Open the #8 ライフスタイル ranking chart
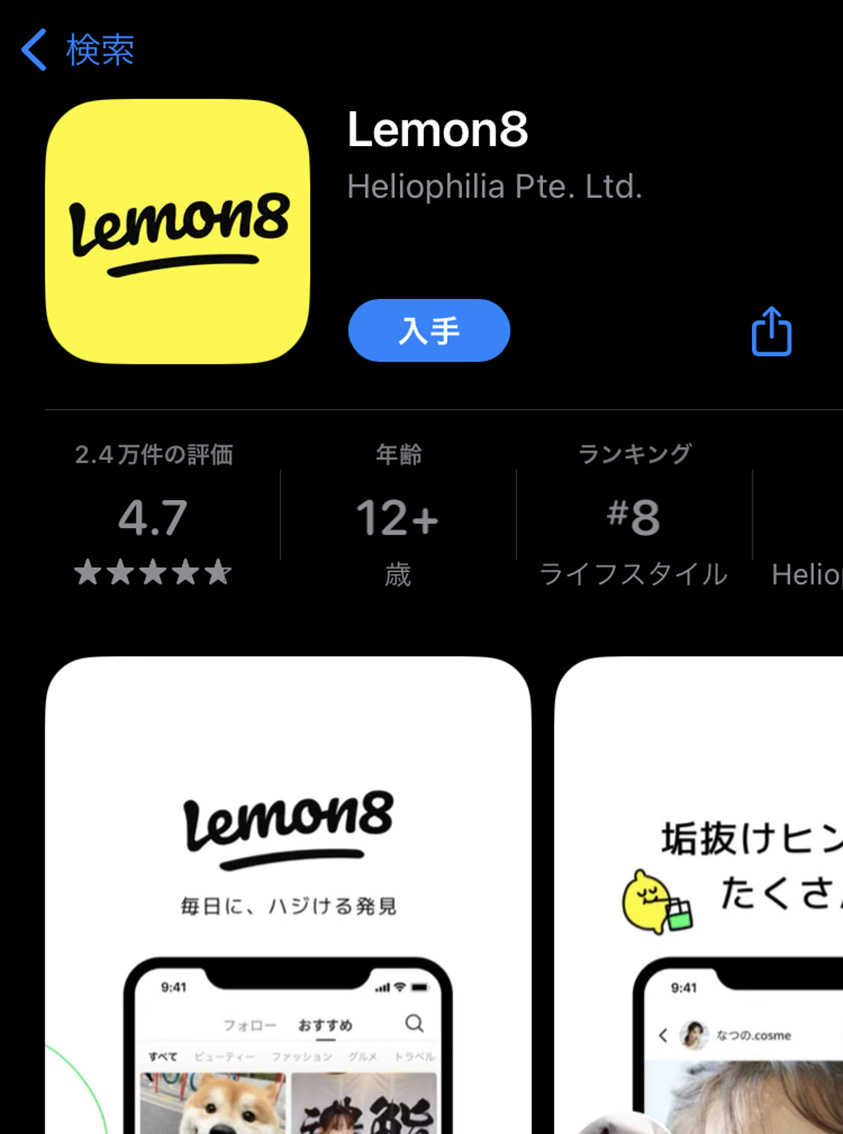Viewport: 843px width, 1134px height. [633, 516]
